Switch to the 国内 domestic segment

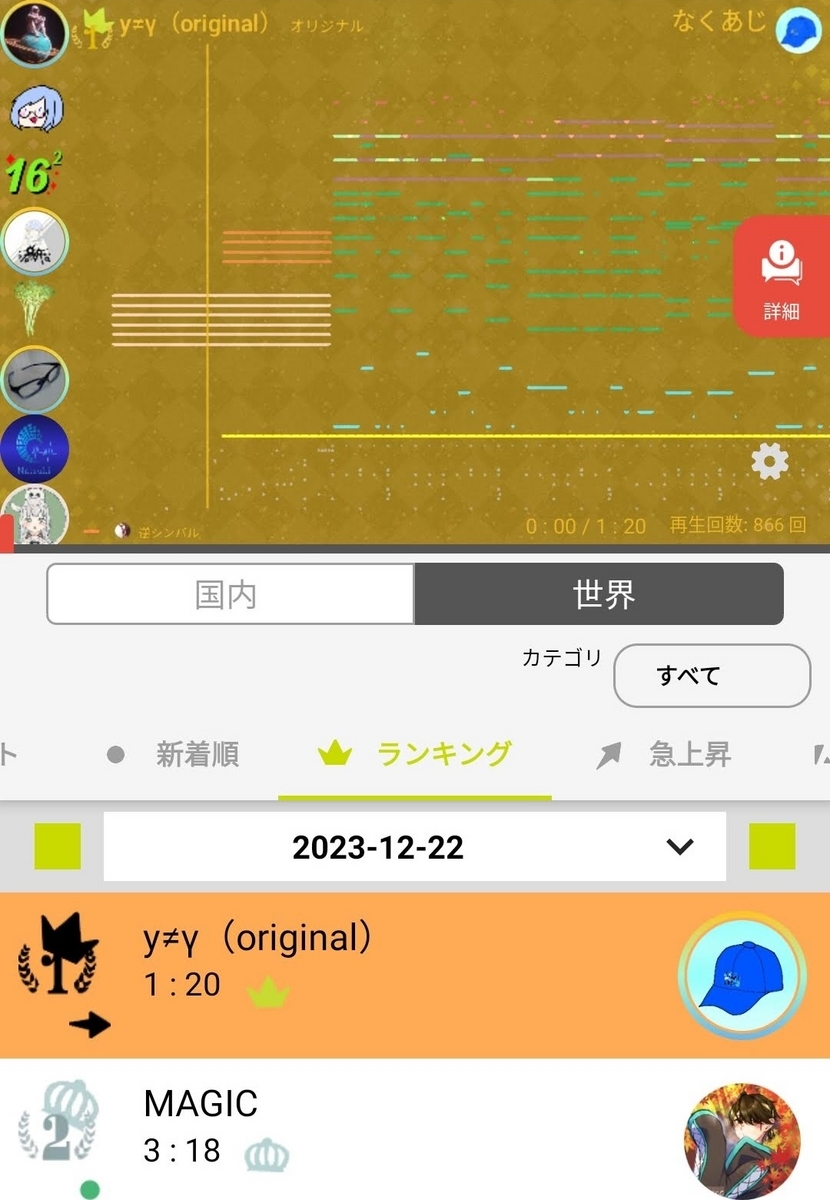click(229, 594)
